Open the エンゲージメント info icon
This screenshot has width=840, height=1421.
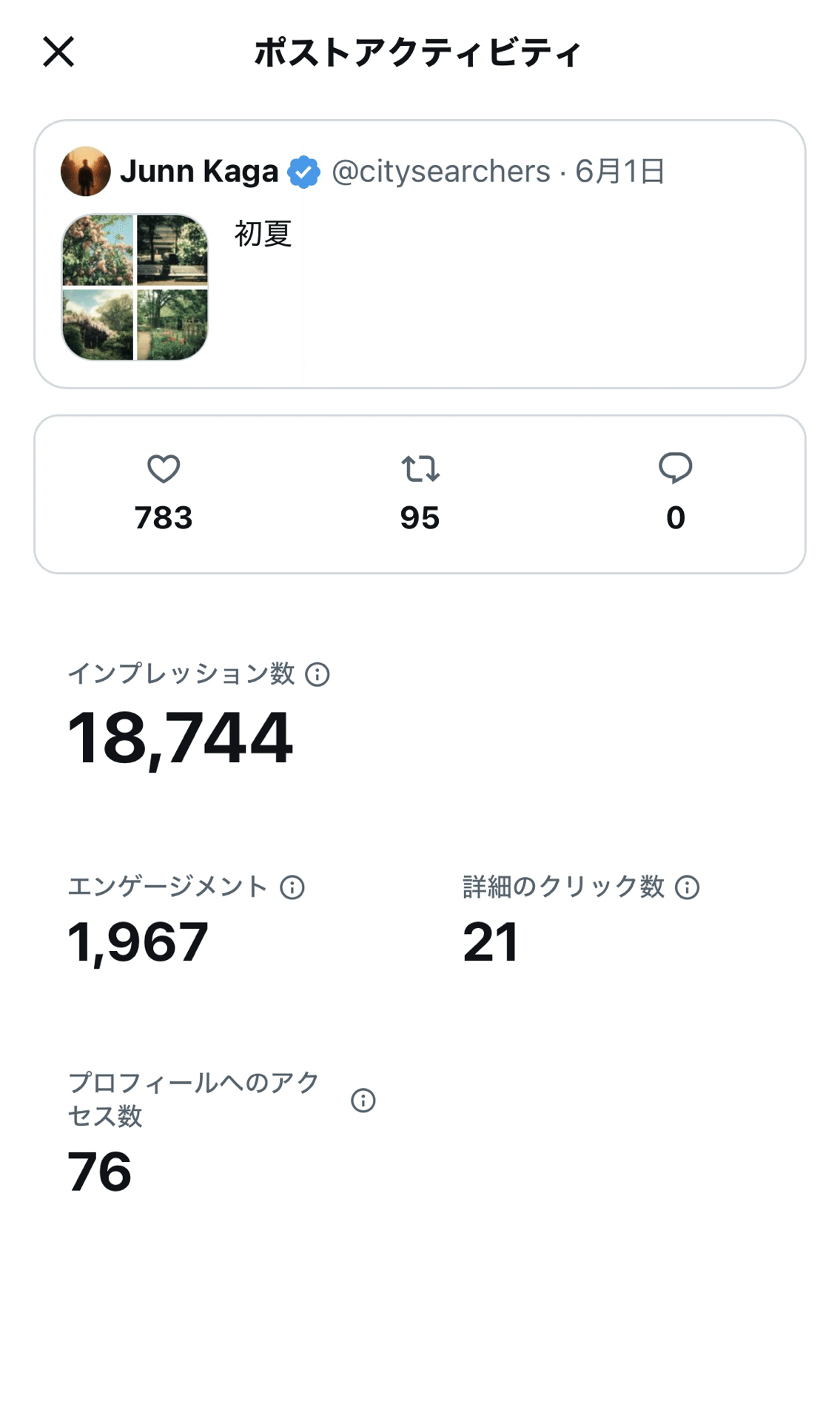coord(292,887)
